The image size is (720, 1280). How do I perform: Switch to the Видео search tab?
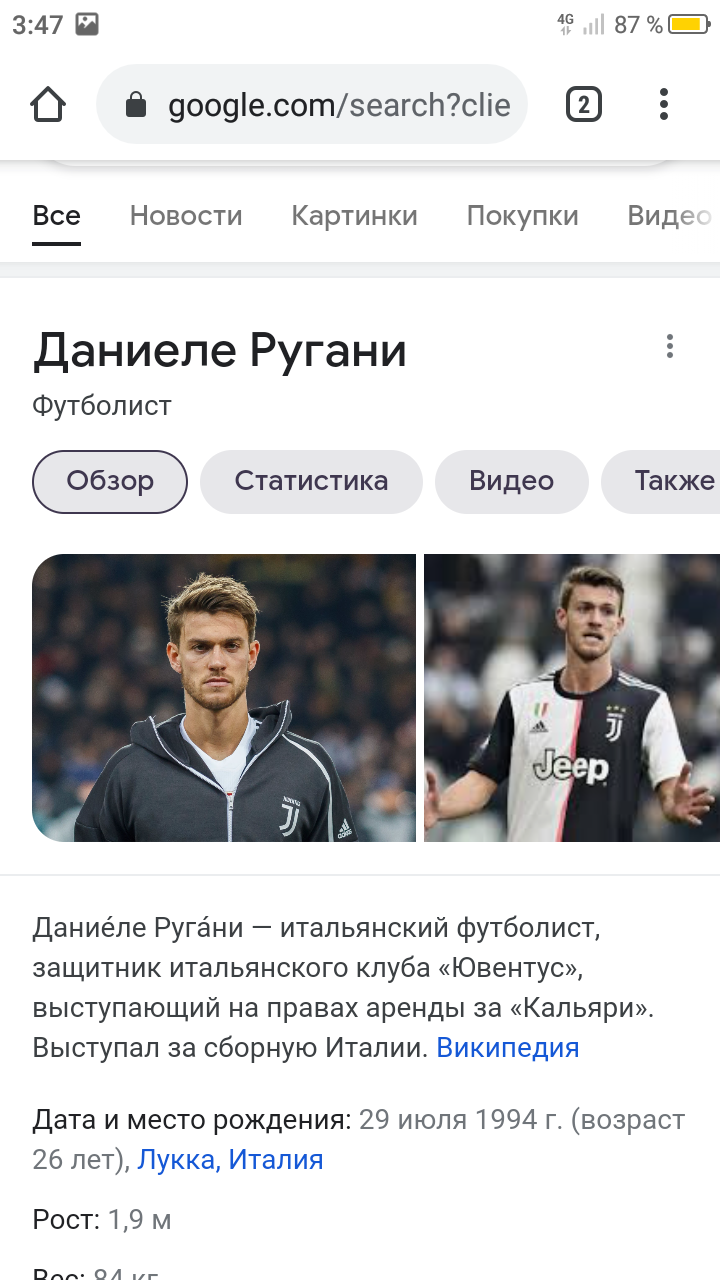(668, 216)
